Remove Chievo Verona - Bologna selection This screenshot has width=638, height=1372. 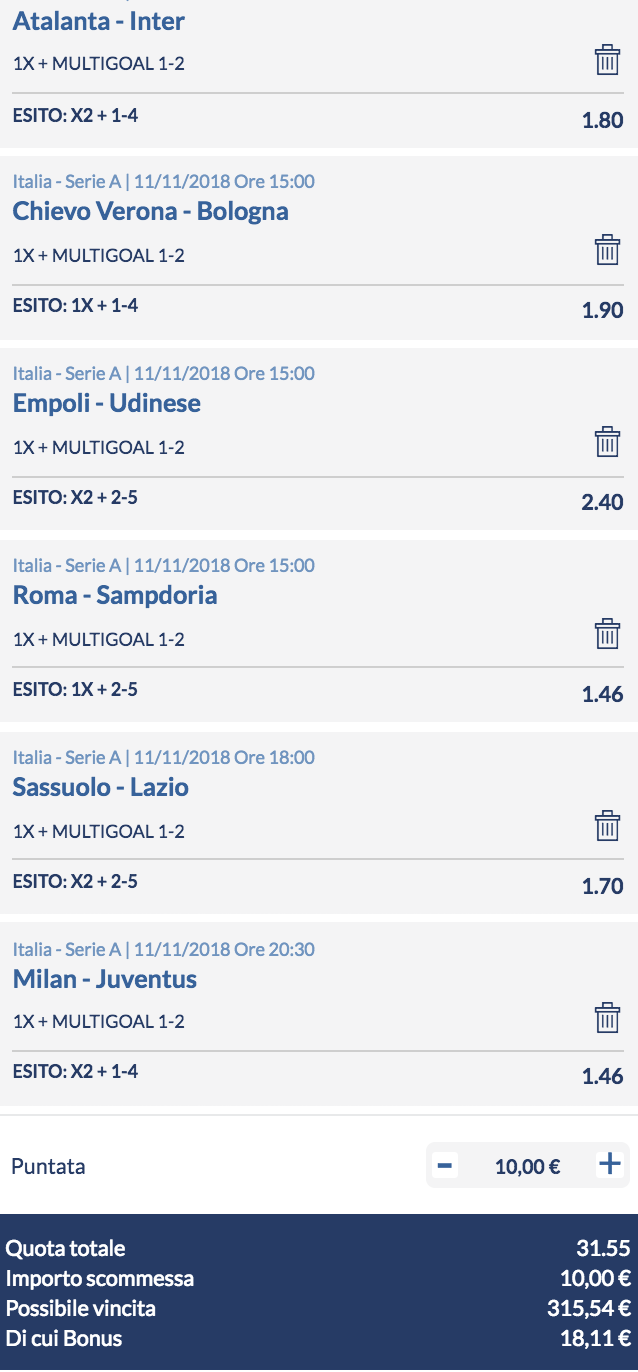tap(607, 250)
